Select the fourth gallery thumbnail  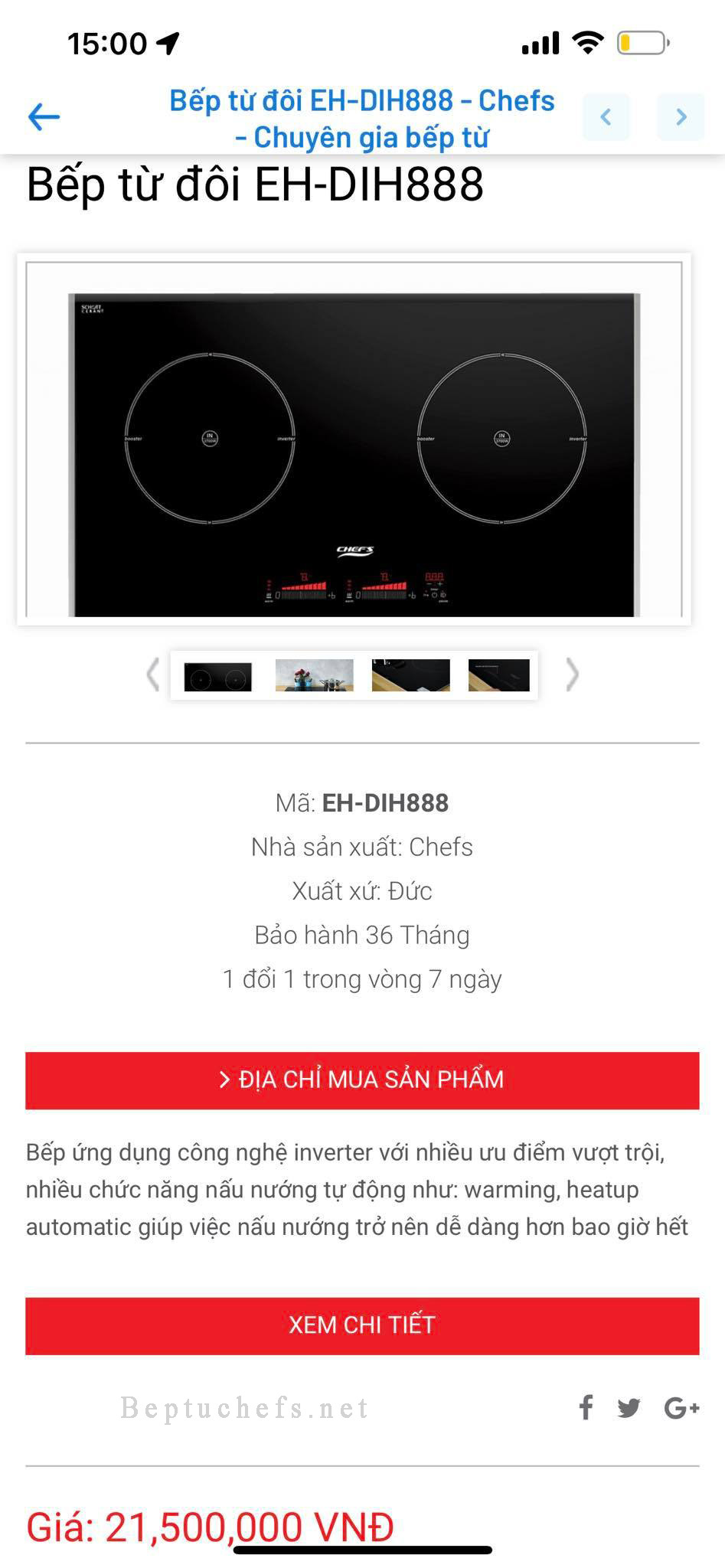click(x=499, y=675)
